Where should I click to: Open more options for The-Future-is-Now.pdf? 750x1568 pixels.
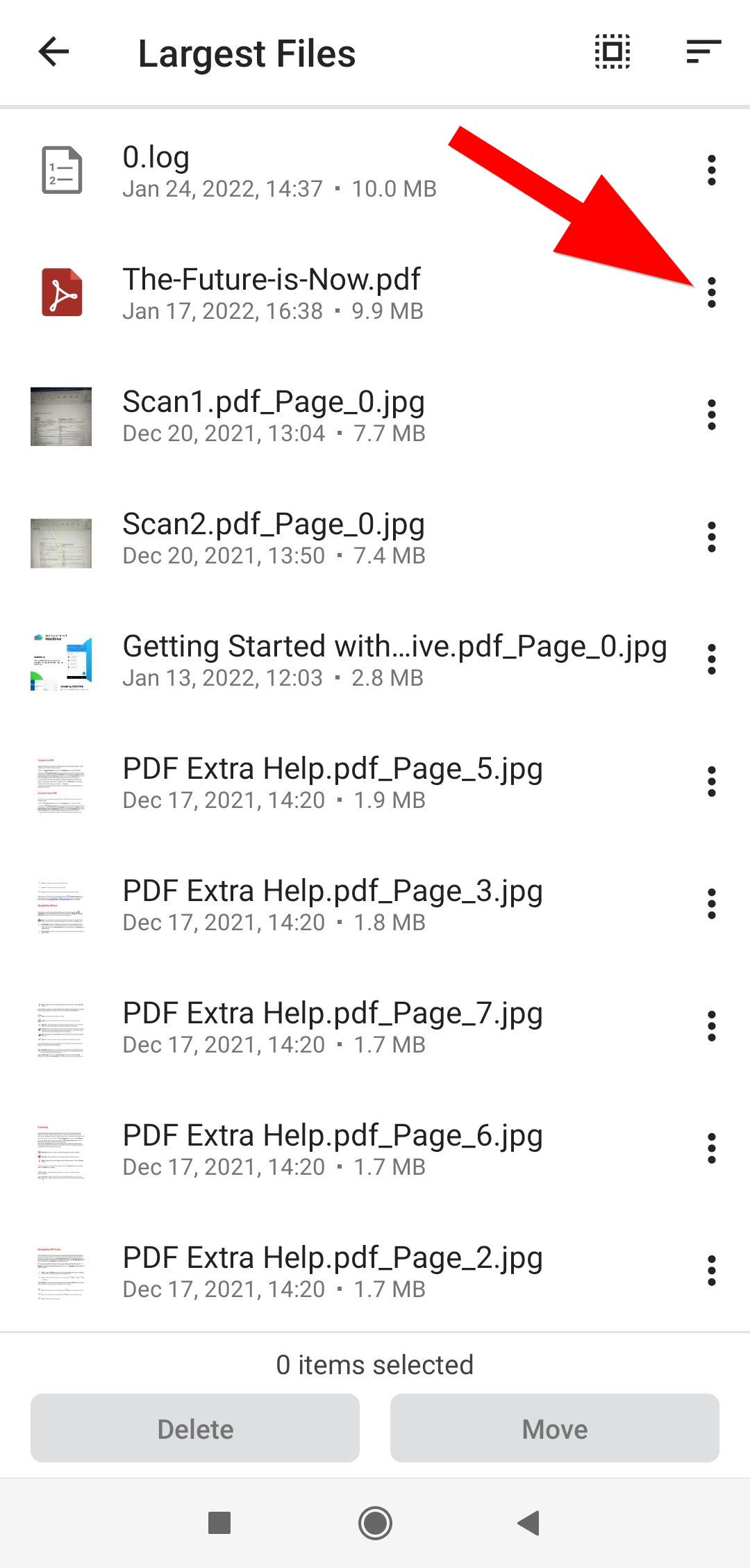point(711,292)
